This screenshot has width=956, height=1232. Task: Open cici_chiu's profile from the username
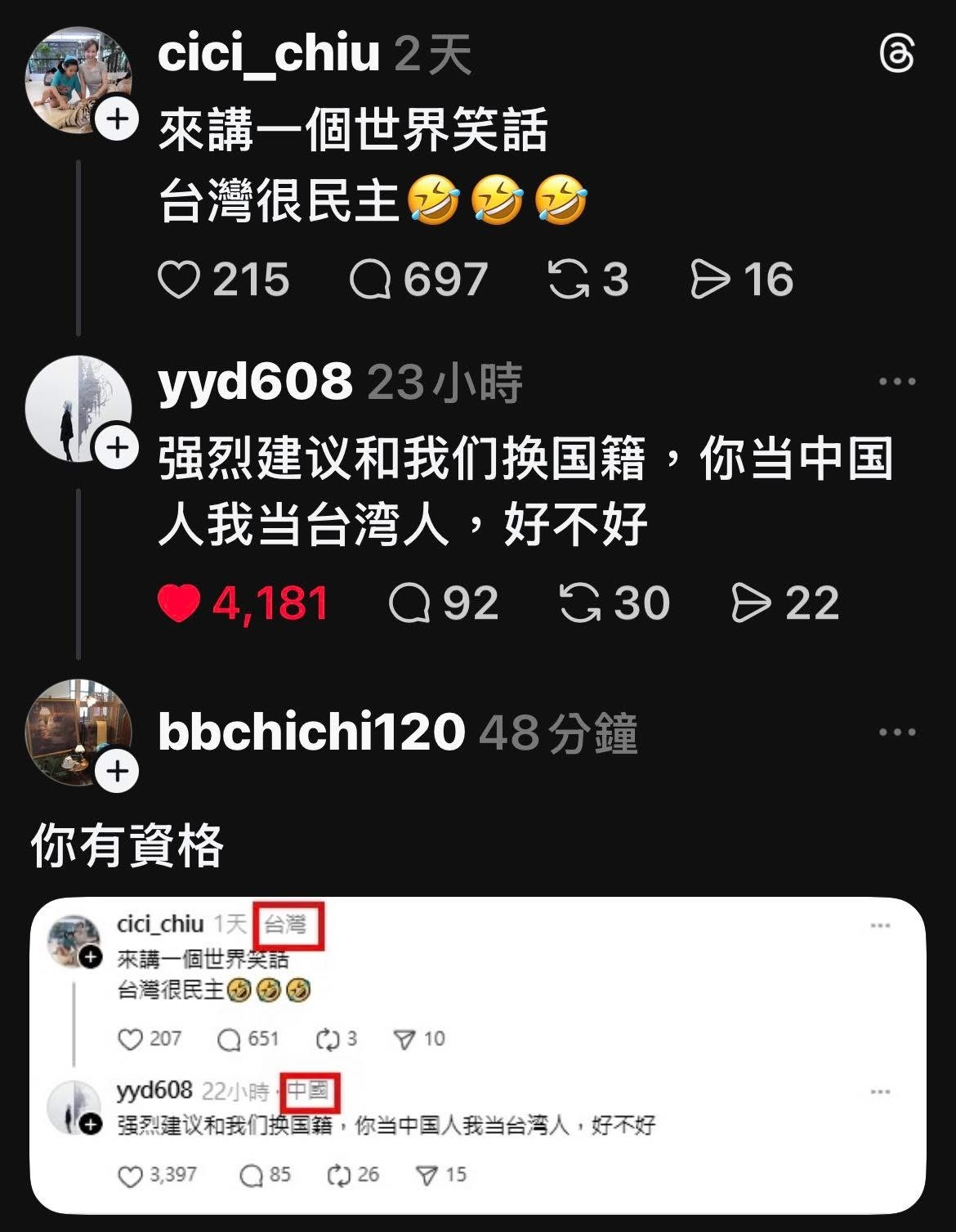(269, 54)
